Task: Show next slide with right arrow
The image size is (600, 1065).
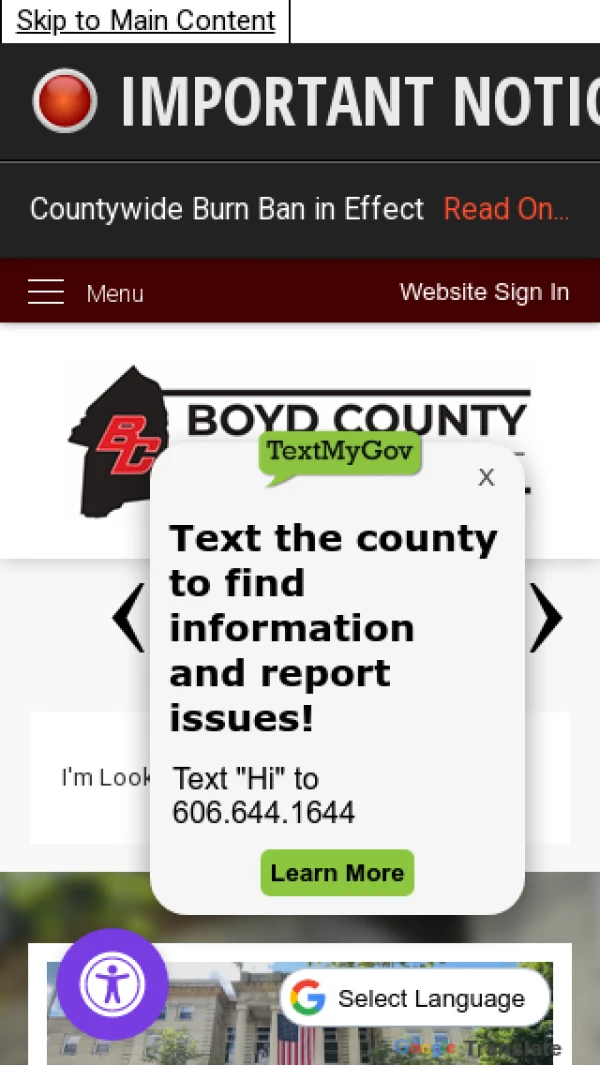Action: pos(545,619)
